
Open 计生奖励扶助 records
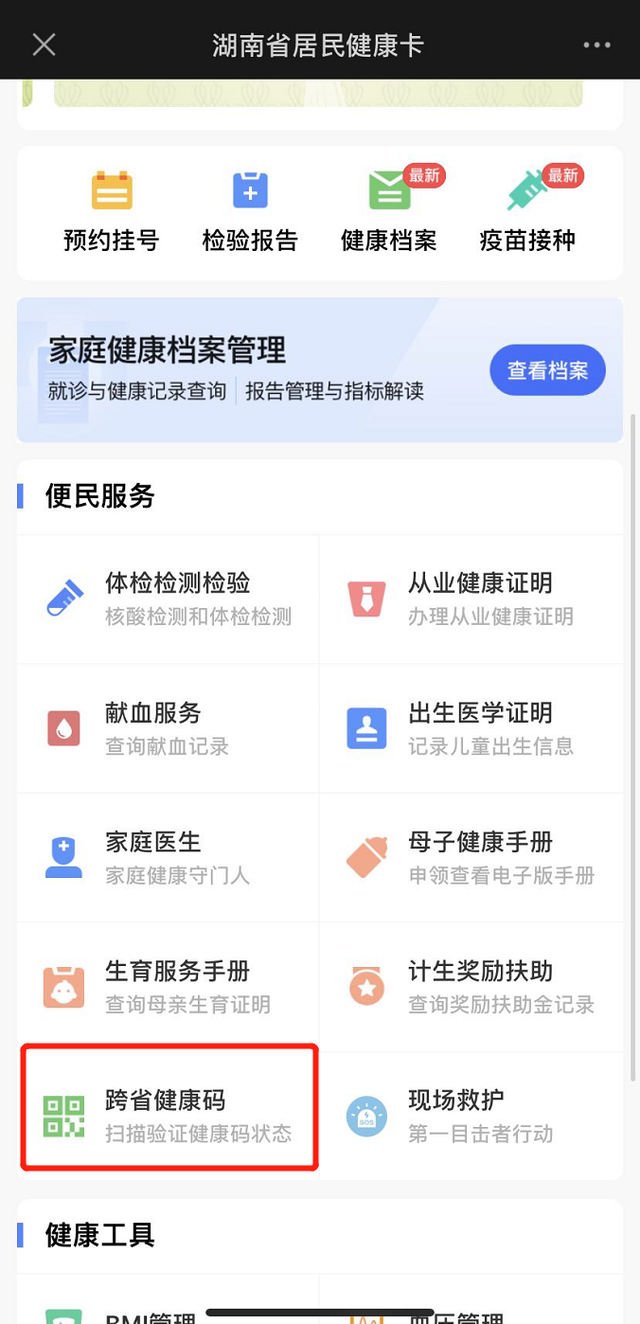(471, 987)
